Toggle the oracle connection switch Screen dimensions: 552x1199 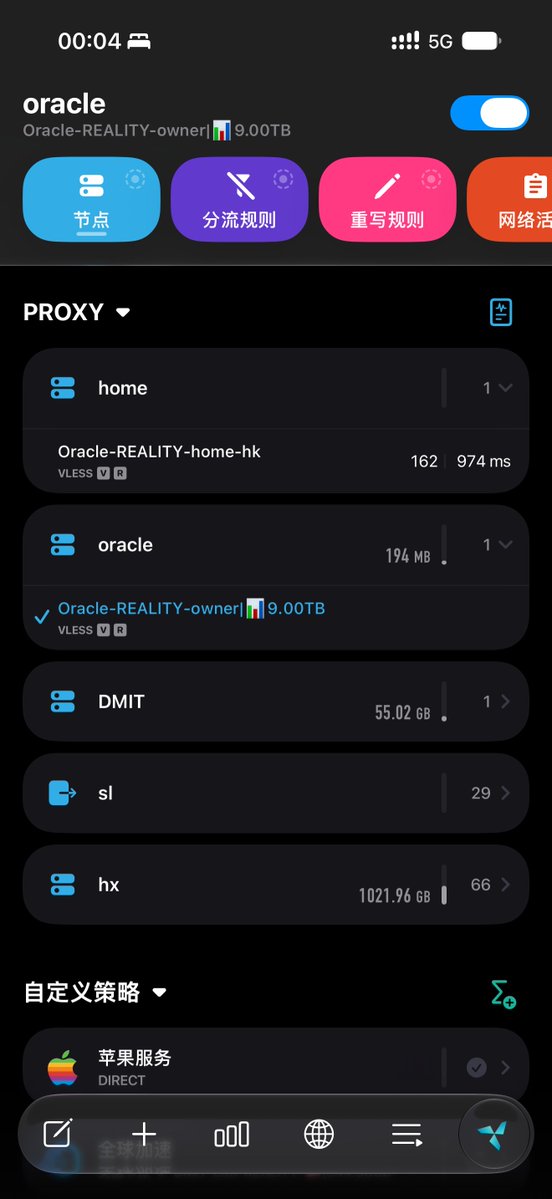tap(489, 113)
